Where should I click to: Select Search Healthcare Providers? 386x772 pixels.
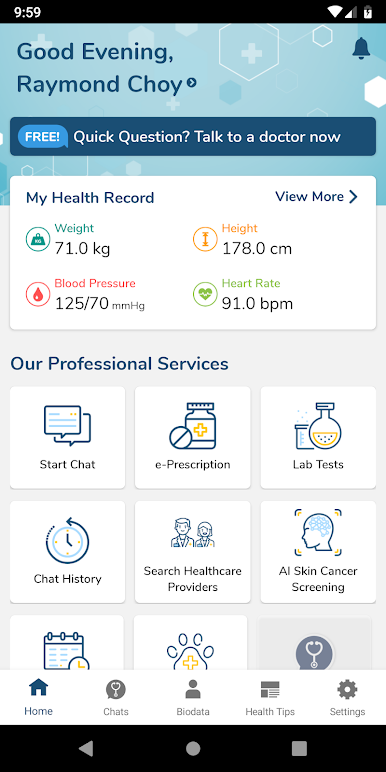193,551
